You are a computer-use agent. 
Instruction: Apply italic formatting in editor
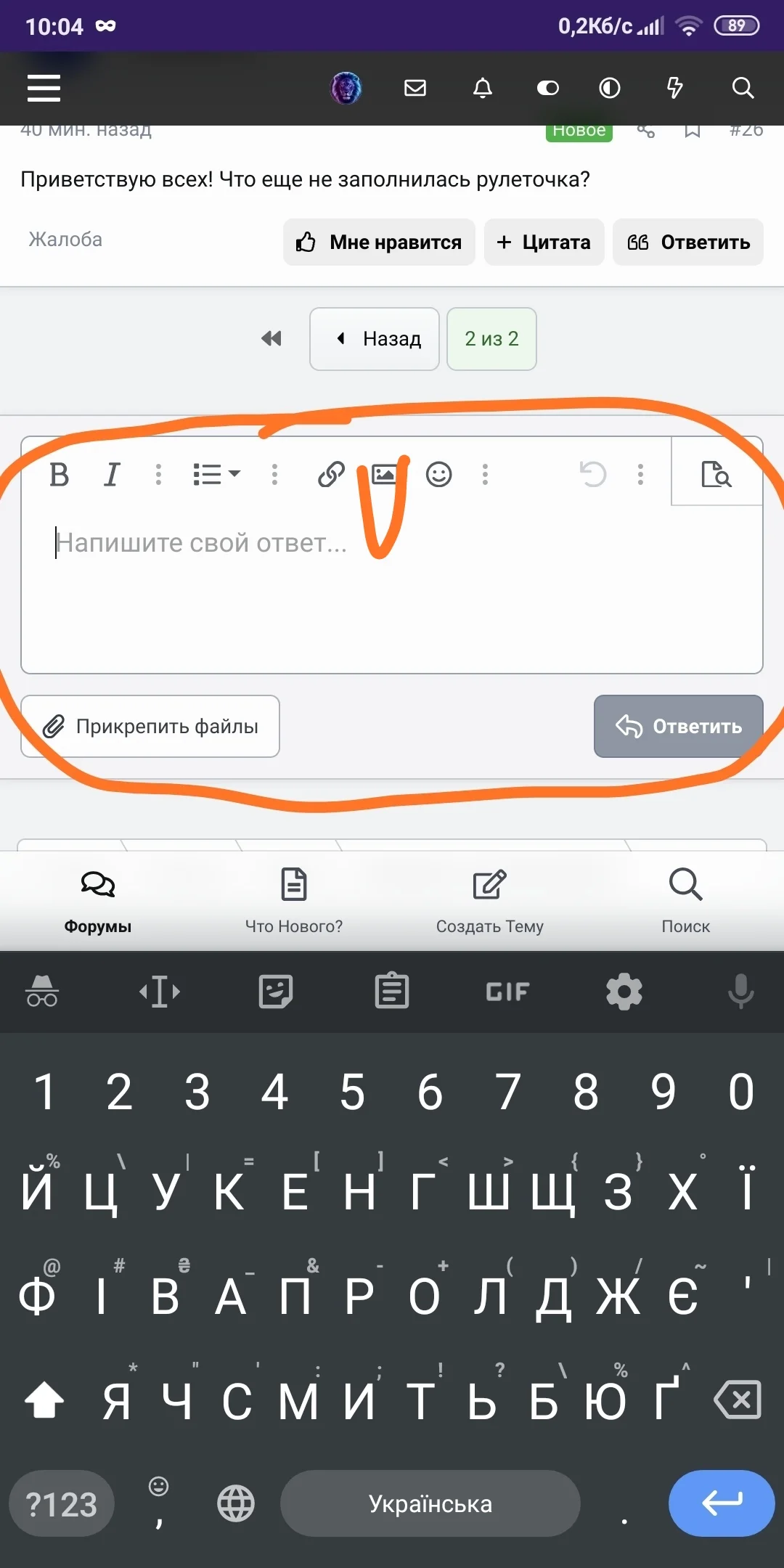click(111, 475)
